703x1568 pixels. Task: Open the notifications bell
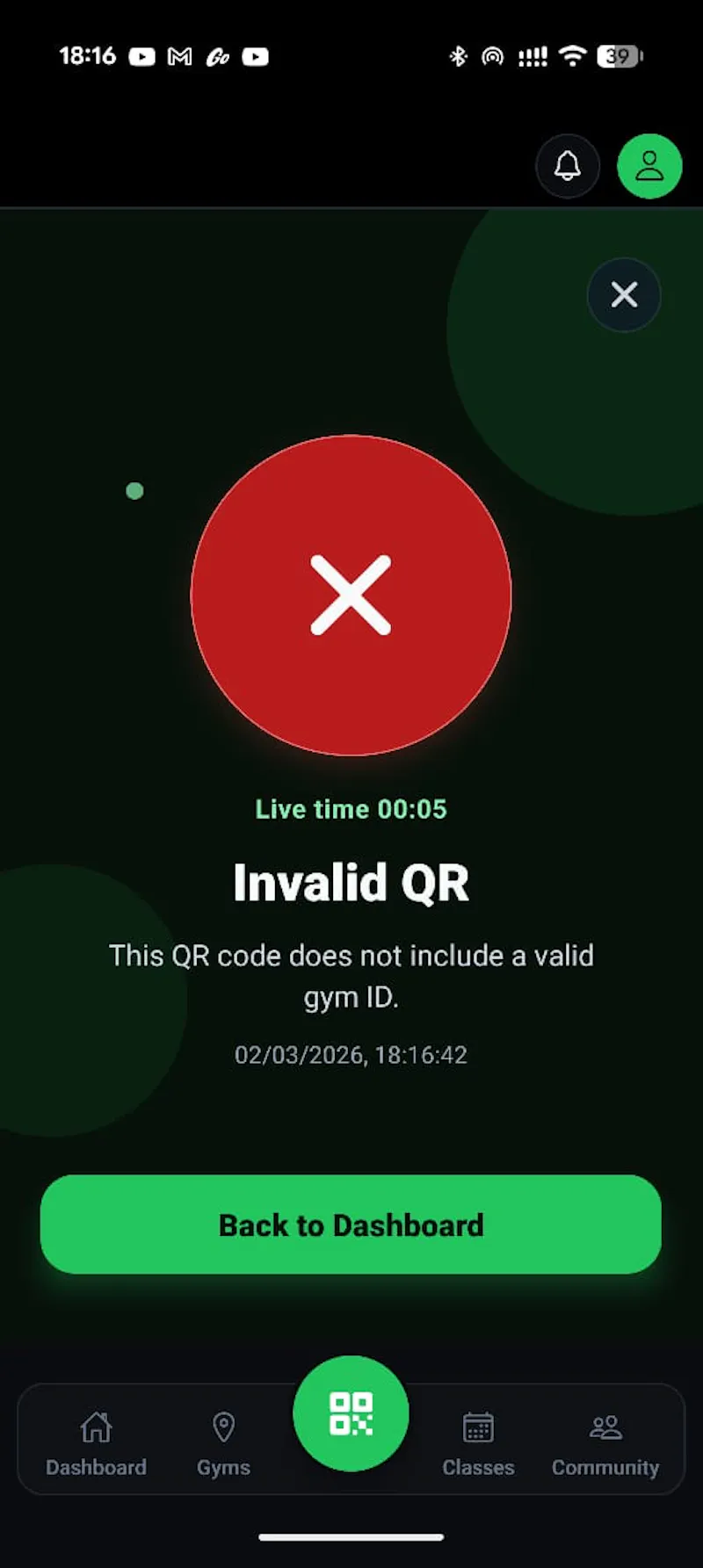568,166
